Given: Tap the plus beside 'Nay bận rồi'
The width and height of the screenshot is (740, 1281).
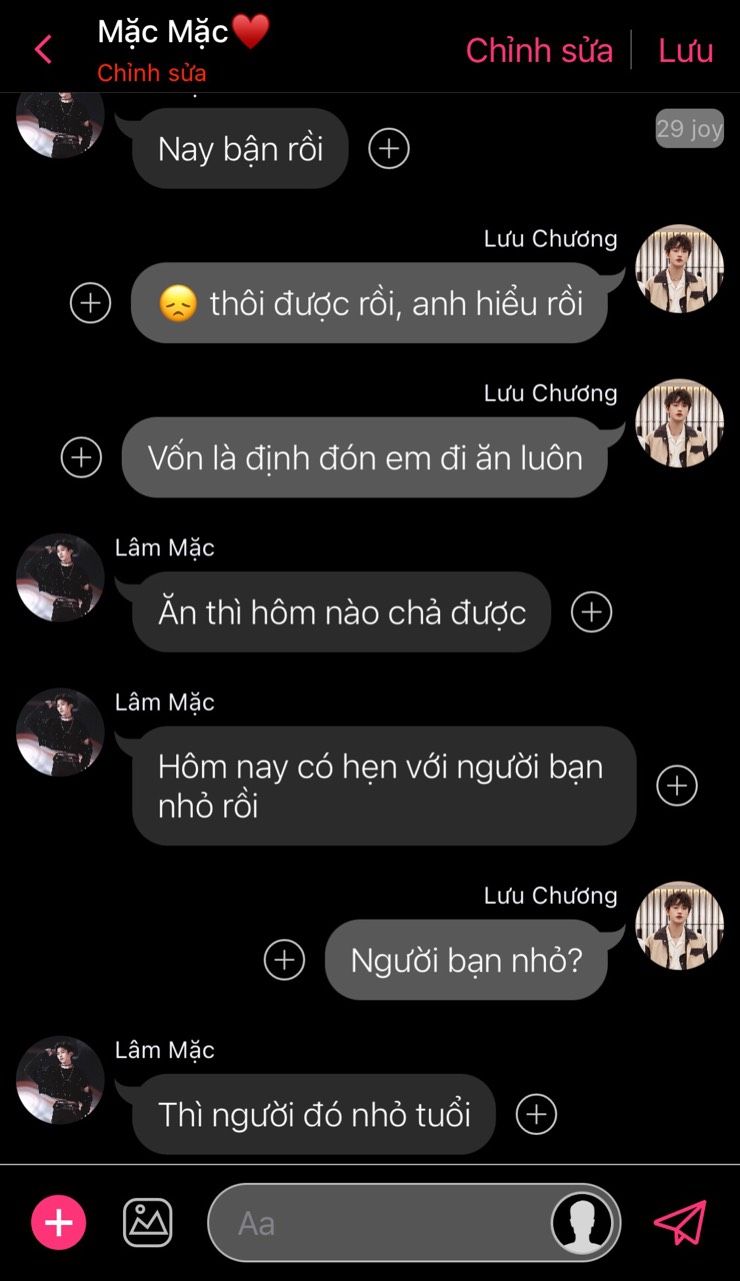Looking at the screenshot, I should point(389,149).
